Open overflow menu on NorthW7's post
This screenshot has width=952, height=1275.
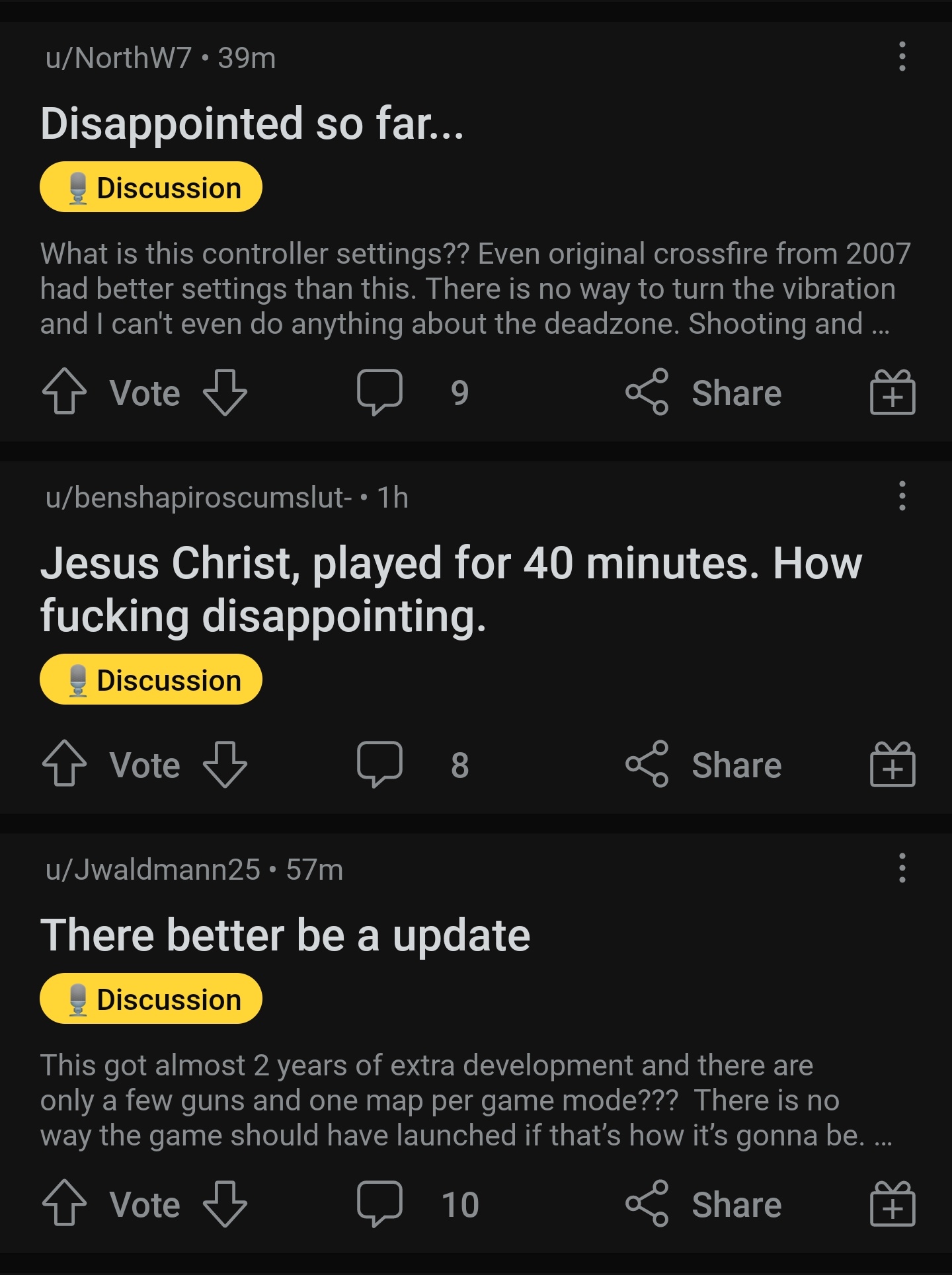pyautogui.click(x=902, y=57)
